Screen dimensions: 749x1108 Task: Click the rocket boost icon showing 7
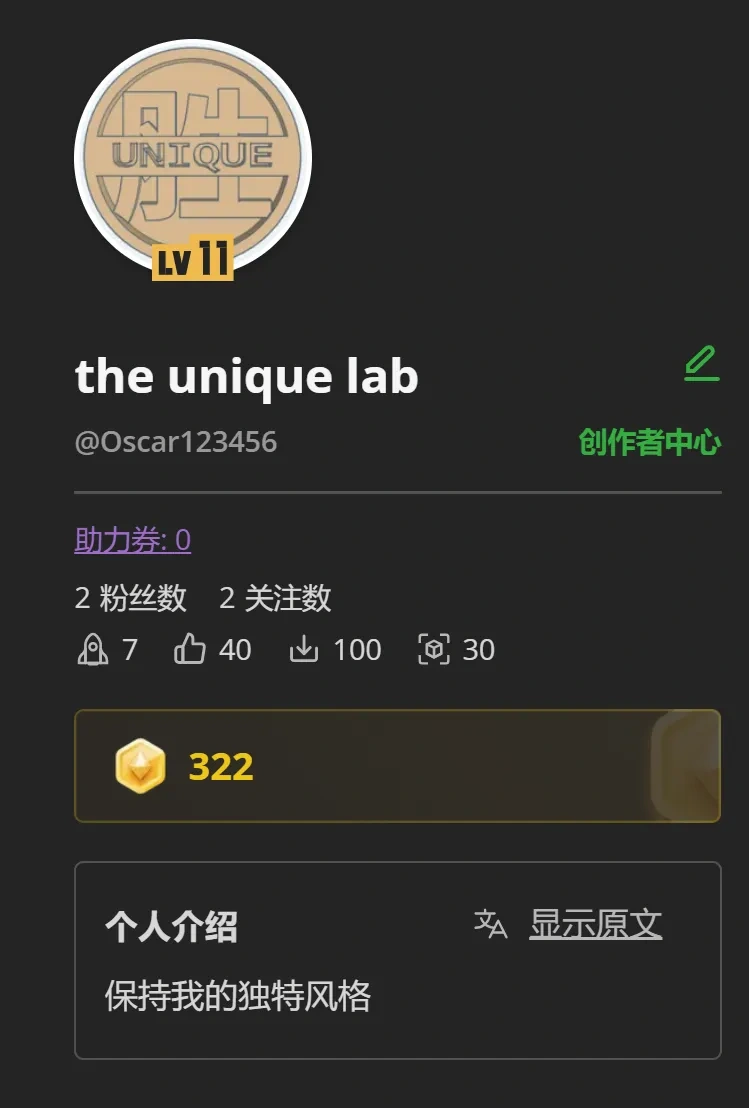pos(93,650)
